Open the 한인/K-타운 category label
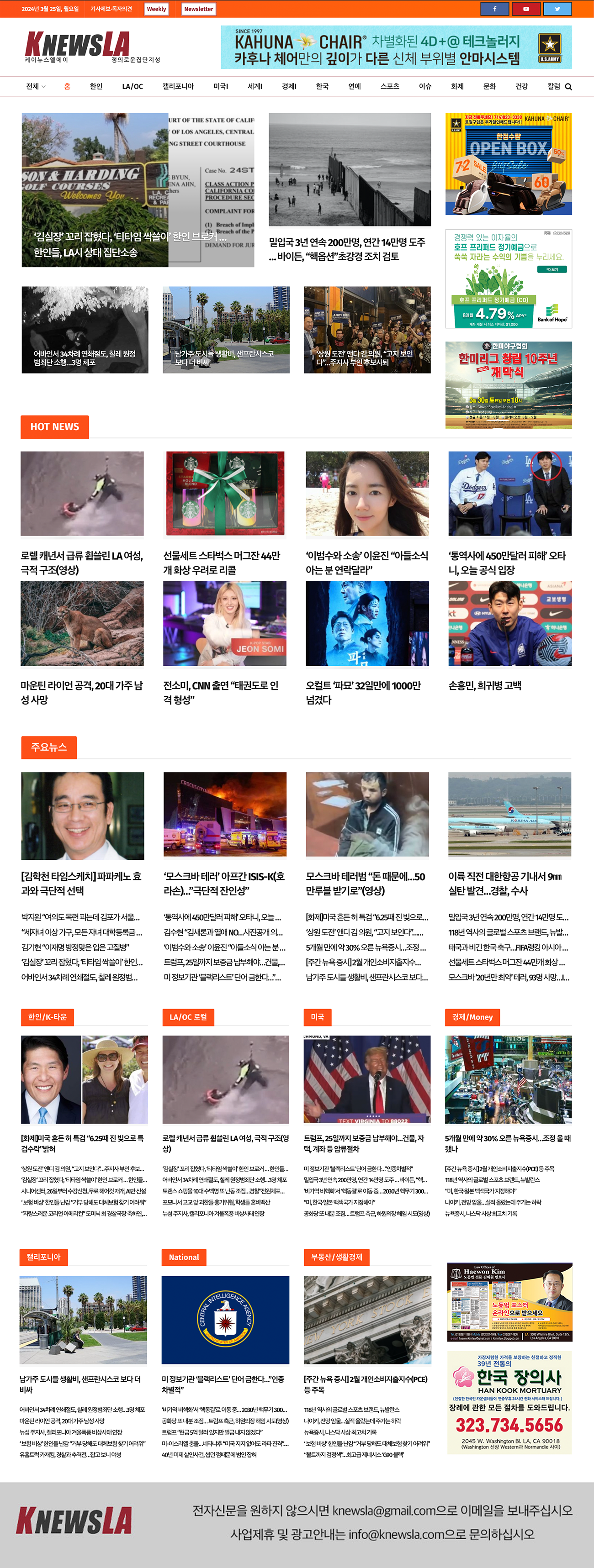The width and height of the screenshot is (594, 1568). pyautogui.click(x=48, y=1016)
